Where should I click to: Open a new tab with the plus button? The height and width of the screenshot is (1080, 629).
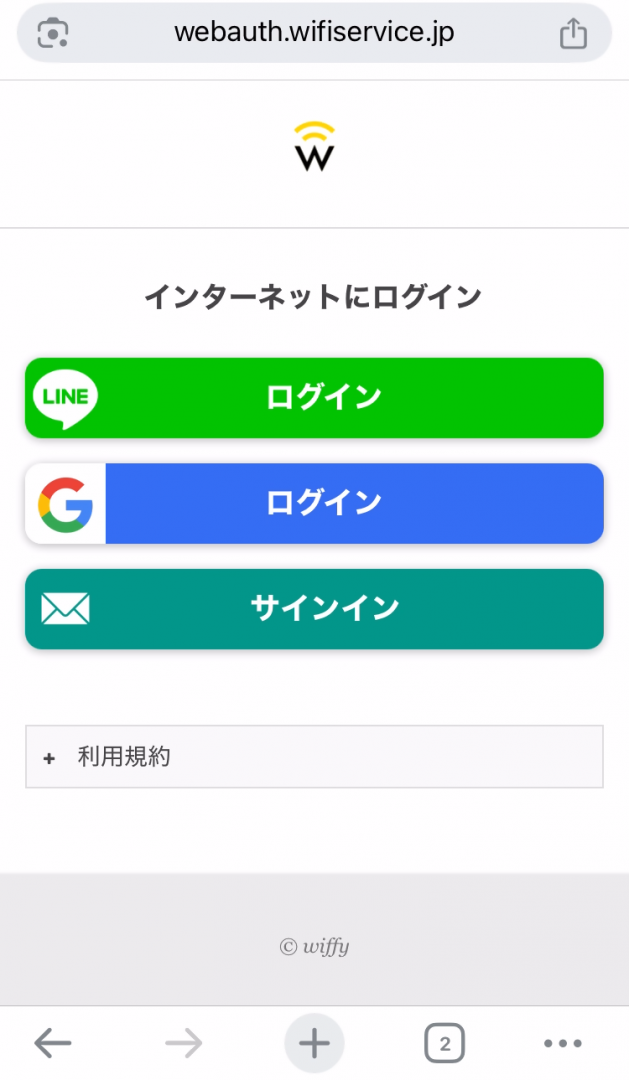(314, 1044)
